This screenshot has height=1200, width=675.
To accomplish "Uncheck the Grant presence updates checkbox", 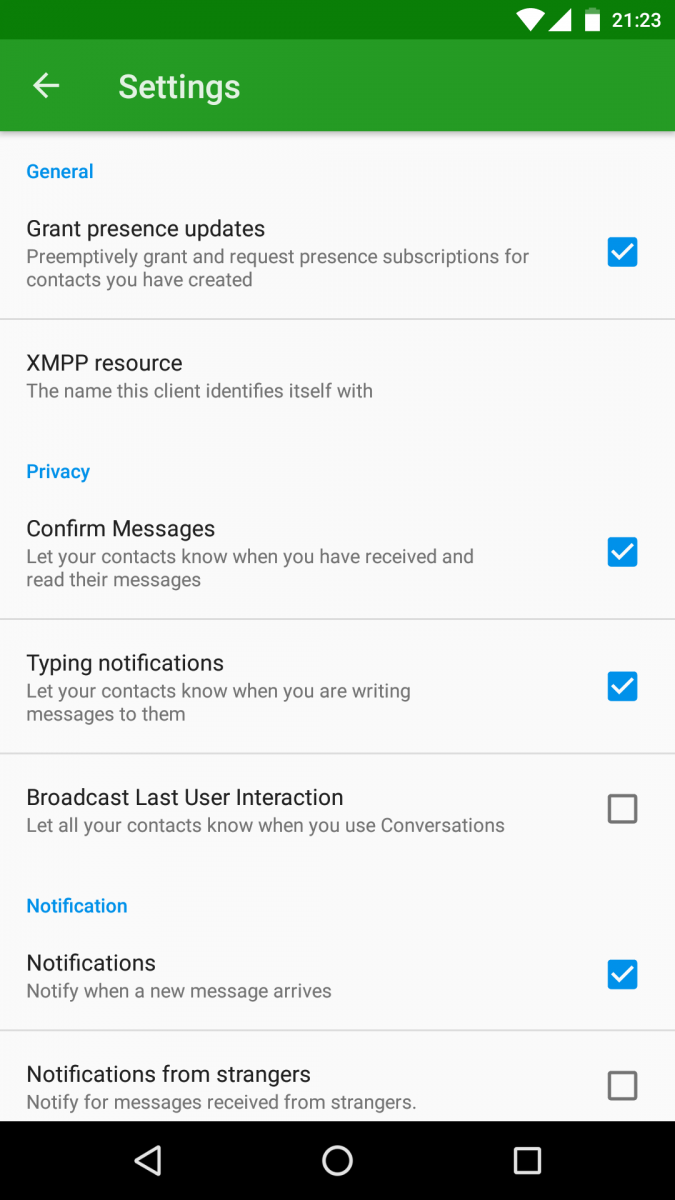I will (x=622, y=252).
